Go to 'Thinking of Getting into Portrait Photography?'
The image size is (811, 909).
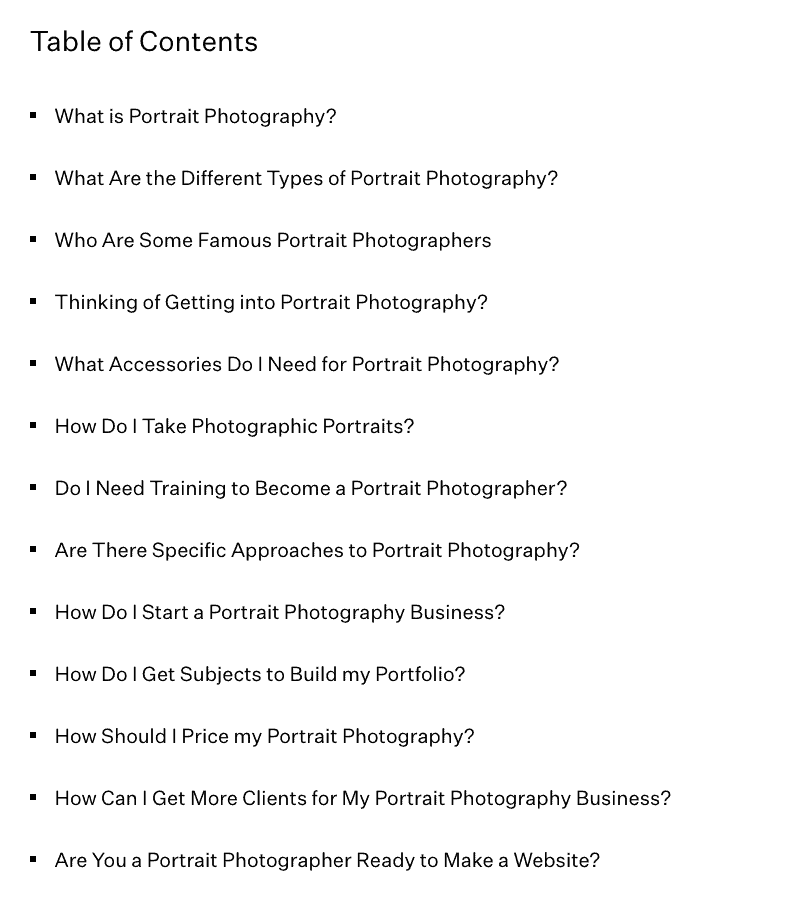pos(271,302)
